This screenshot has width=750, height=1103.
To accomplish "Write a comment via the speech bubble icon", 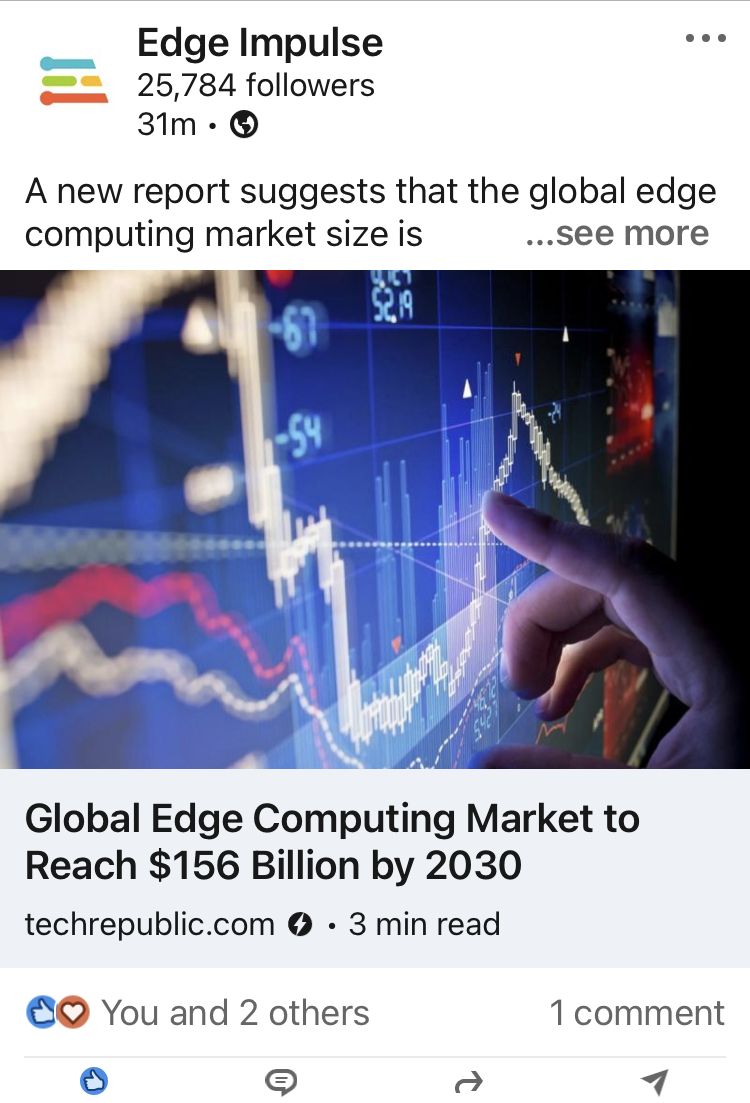I will pos(281,1081).
